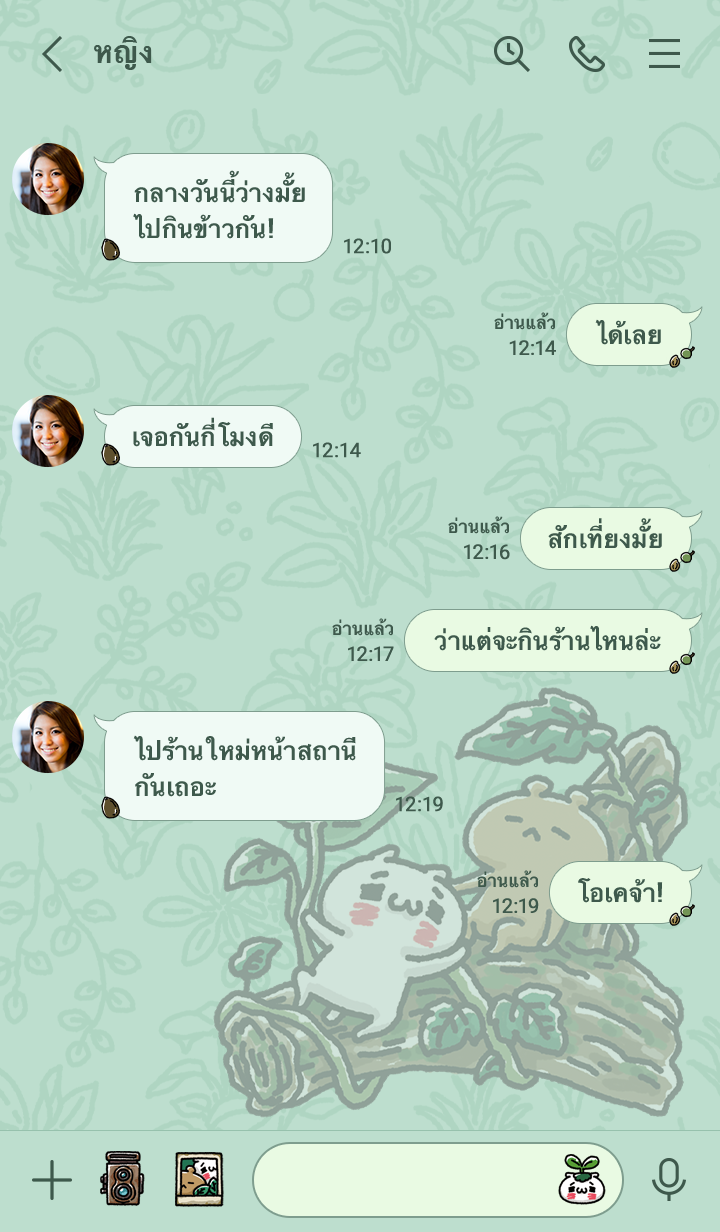View หญิง's profile photo beside กลางวันนี้ว่างมั้ย
This screenshot has width=720, height=1232.
[x=48, y=179]
